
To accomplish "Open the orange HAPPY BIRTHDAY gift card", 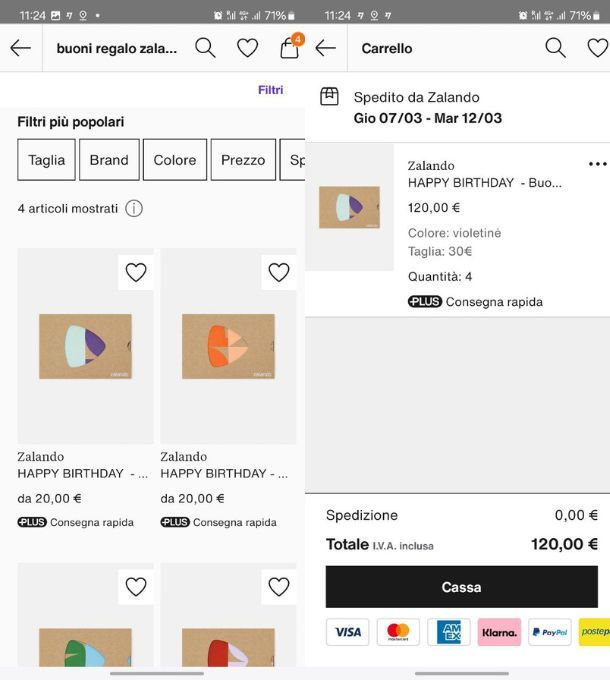I will [x=228, y=346].
